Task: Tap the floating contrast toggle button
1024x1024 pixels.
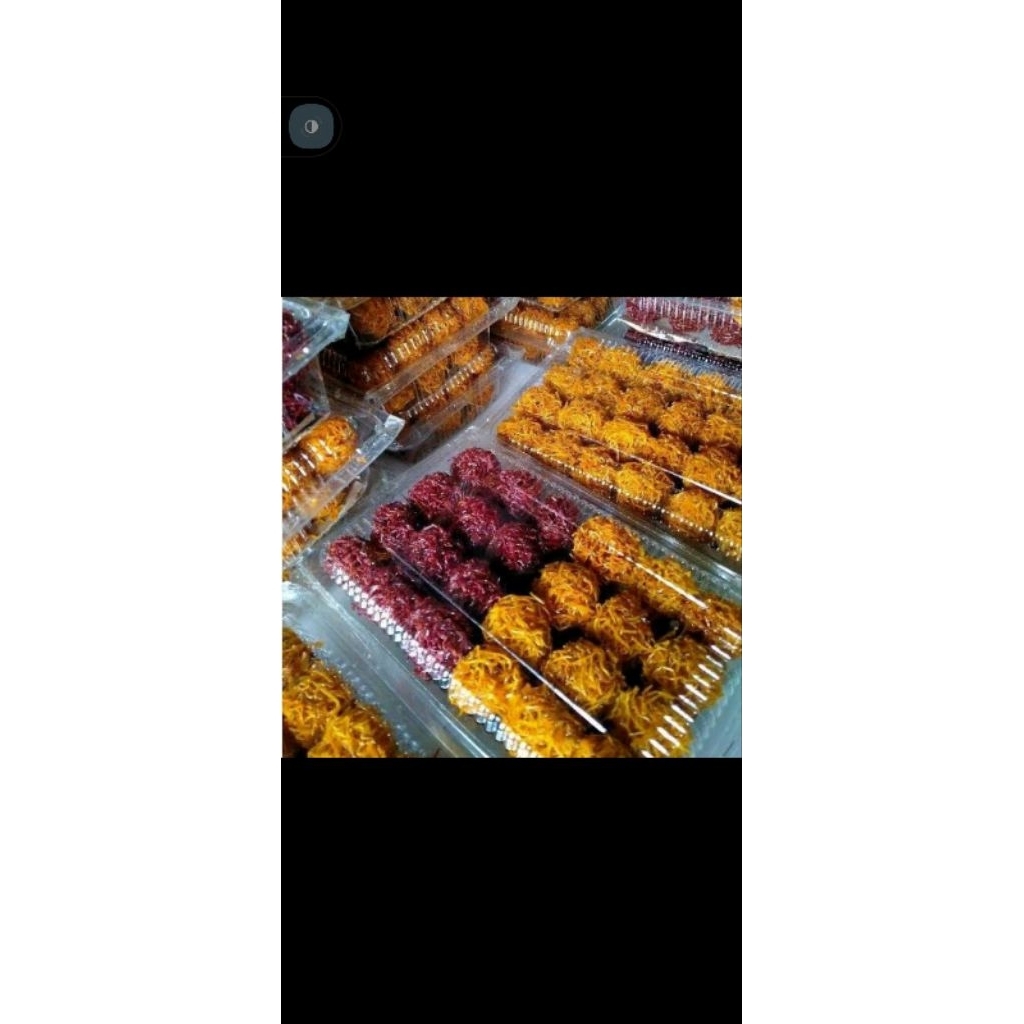Action: click(311, 127)
